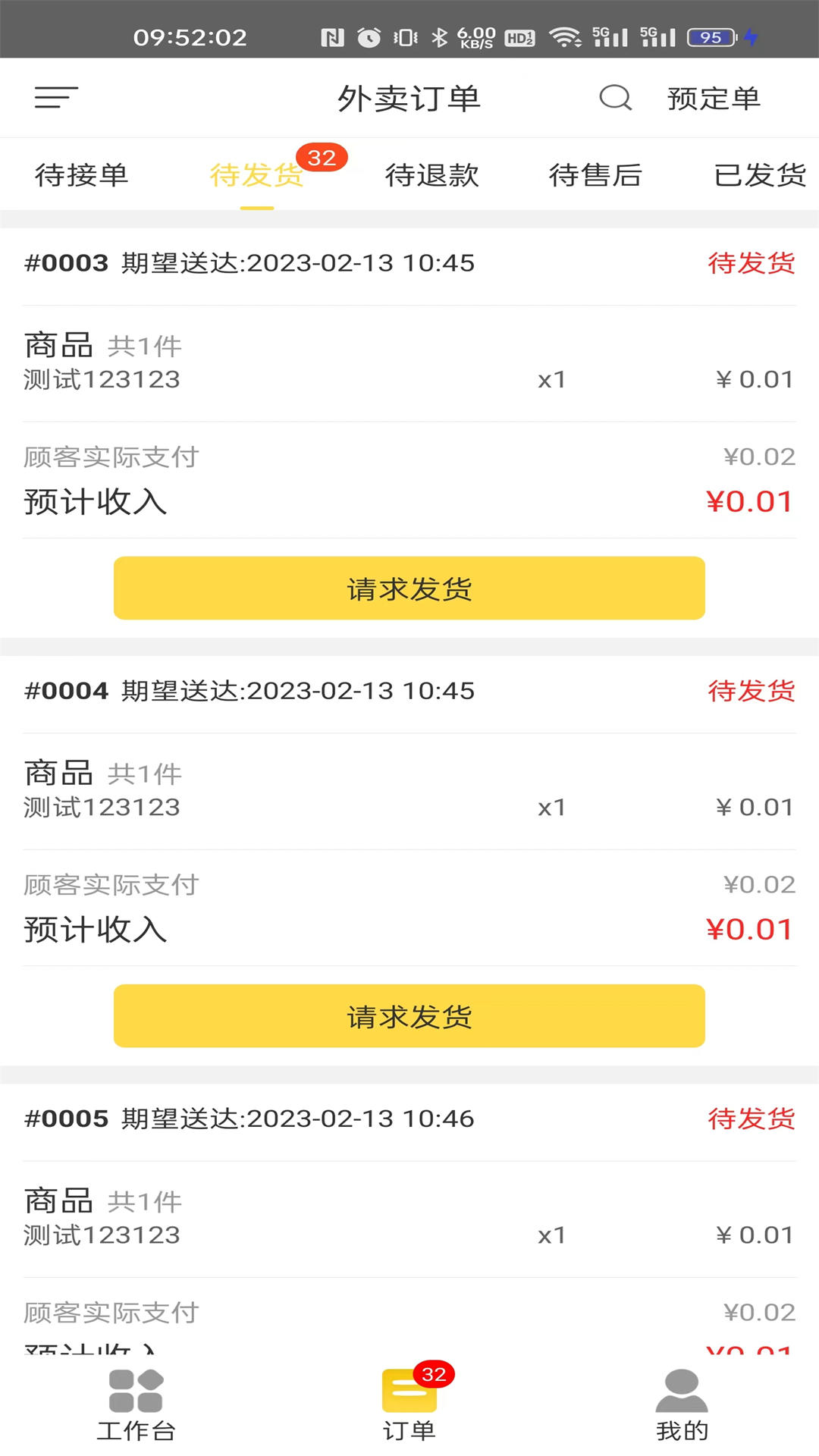The width and height of the screenshot is (819, 1456).
Task: Request shipment for order #0004
Action: 409,1016
